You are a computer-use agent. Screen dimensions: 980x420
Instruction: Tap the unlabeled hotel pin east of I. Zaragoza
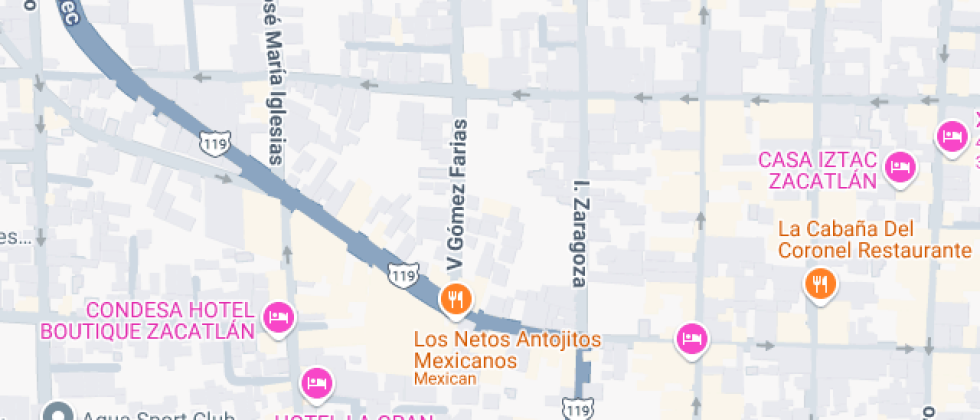point(690,338)
